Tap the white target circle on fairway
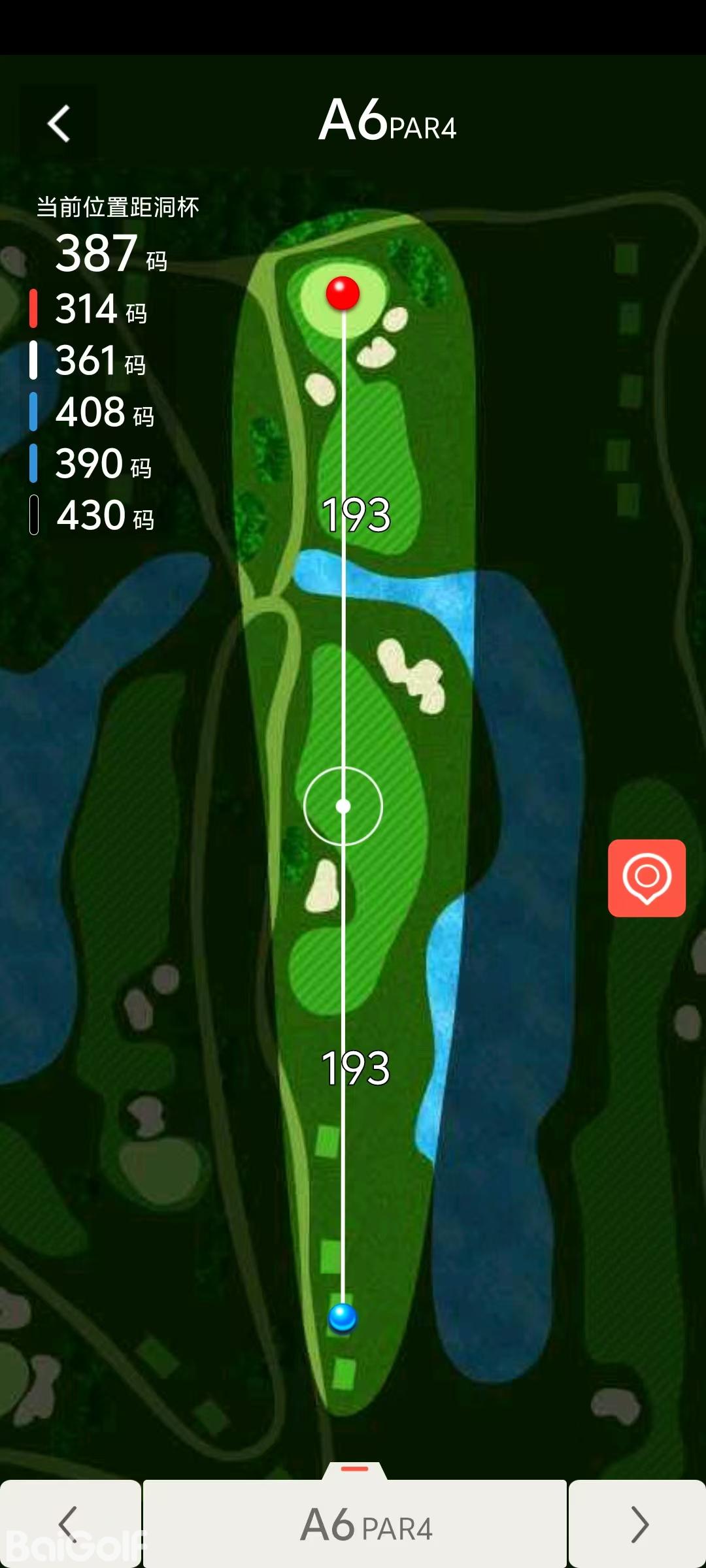The height and width of the screenshot is (1568, 706). 343,806
